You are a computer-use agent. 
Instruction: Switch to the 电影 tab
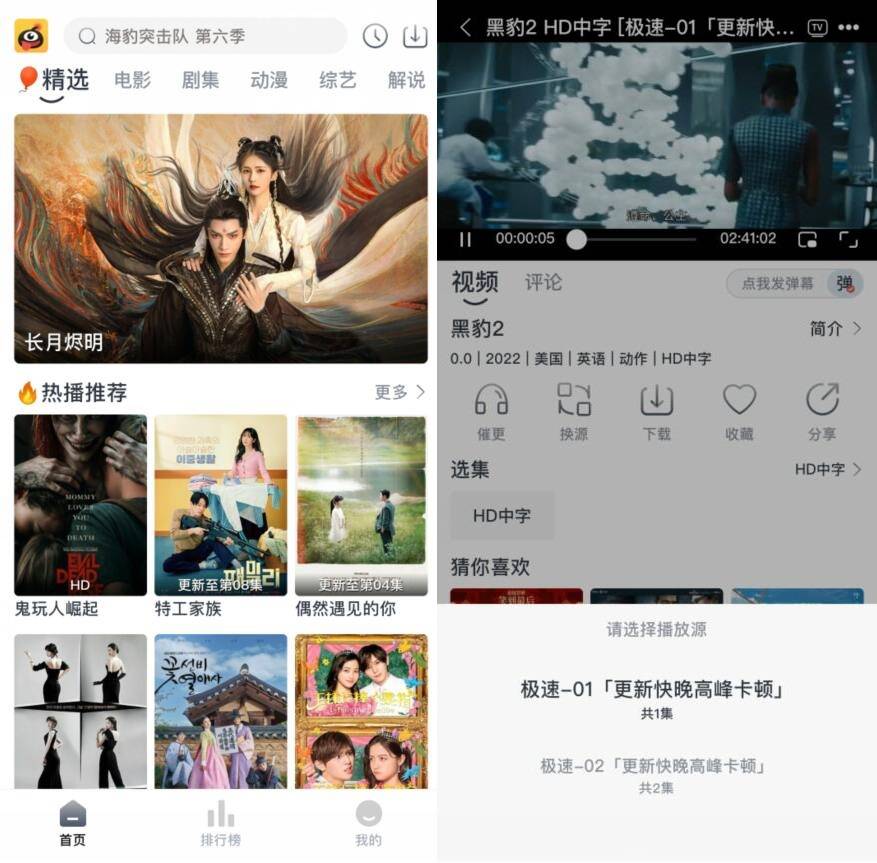click(x=132, y=80)
